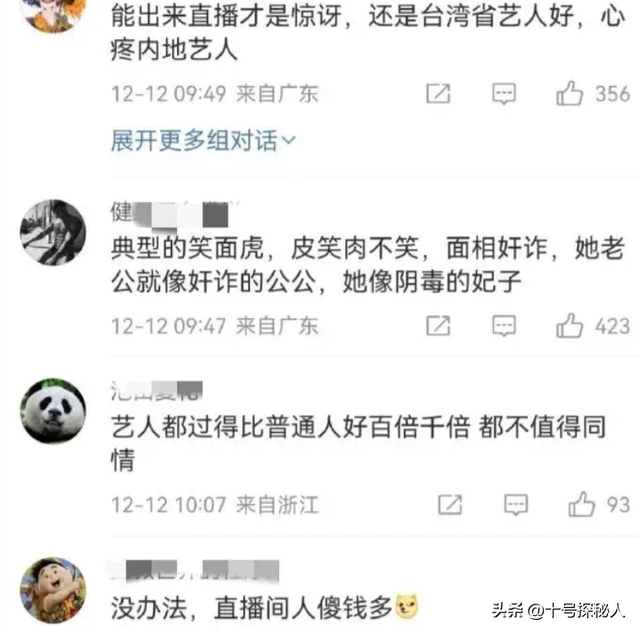This screenshot has height=633, width=640.
Task: Like the 艺人都过得比普通人好 comment
Action: [x=580, y=502]
